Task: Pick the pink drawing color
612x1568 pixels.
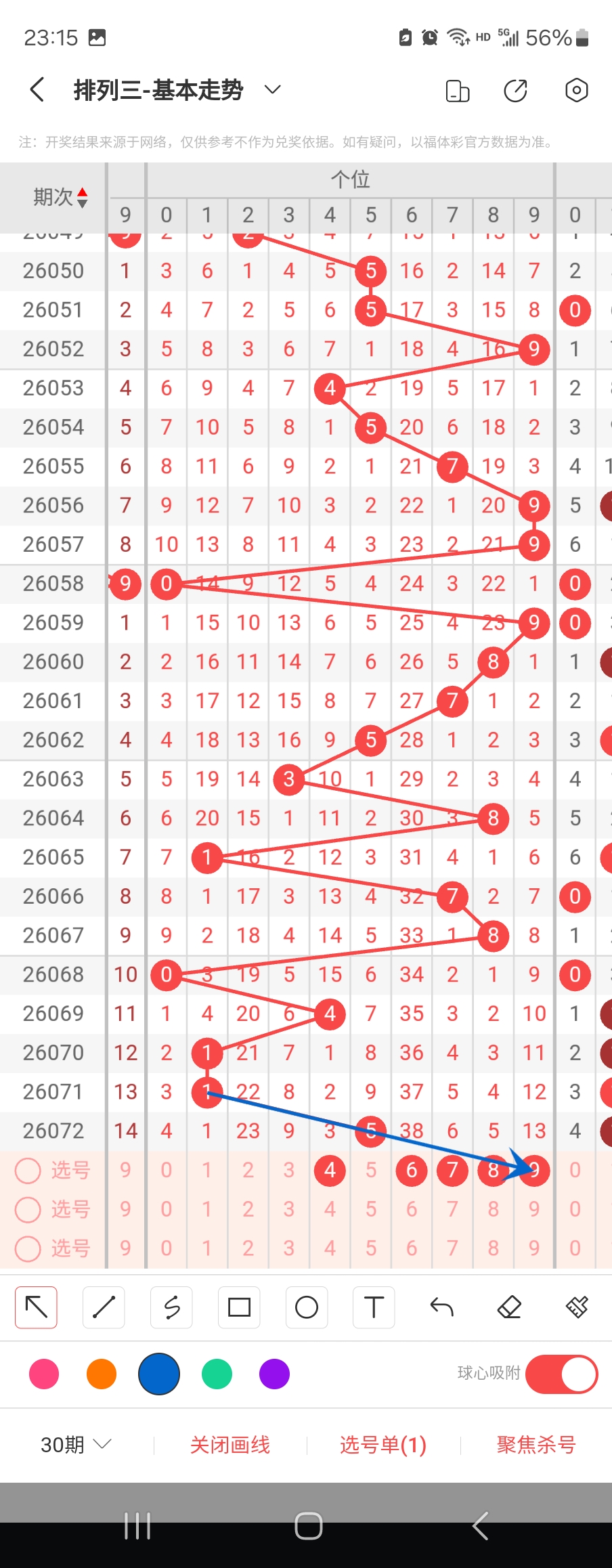Action: click(44, 1374)
